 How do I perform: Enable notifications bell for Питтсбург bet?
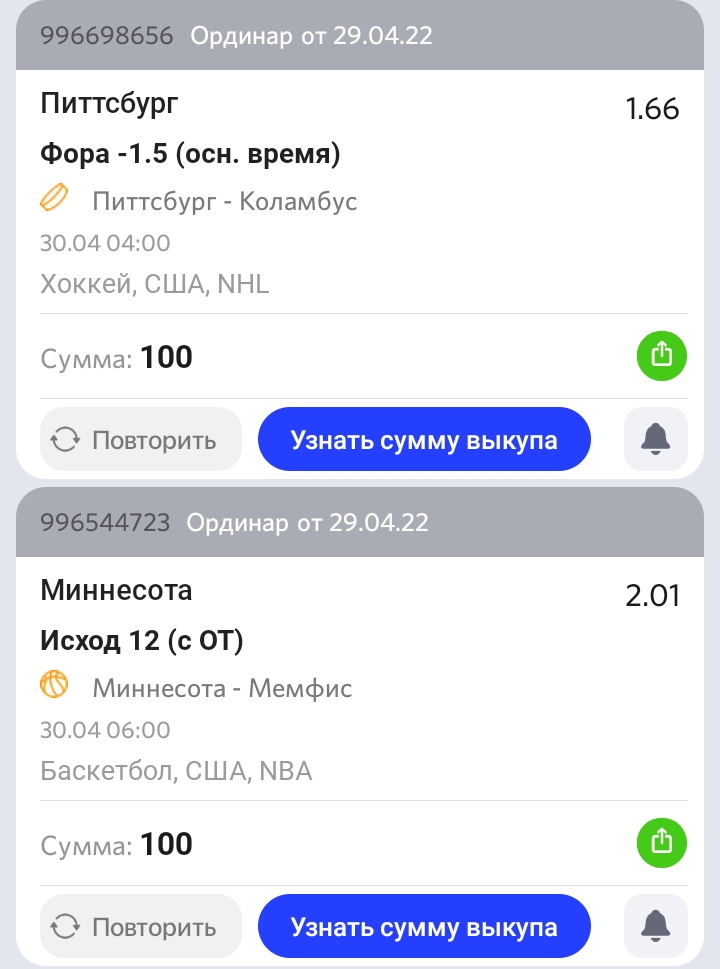[x=656, y=439]
